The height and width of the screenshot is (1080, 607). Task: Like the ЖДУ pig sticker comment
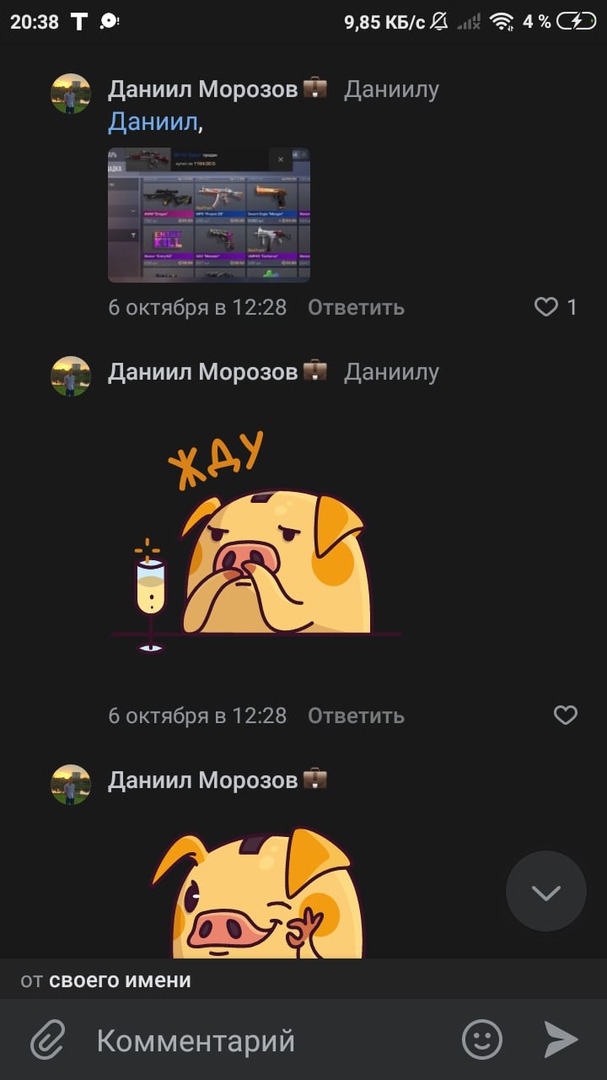[x=565, y=715]
